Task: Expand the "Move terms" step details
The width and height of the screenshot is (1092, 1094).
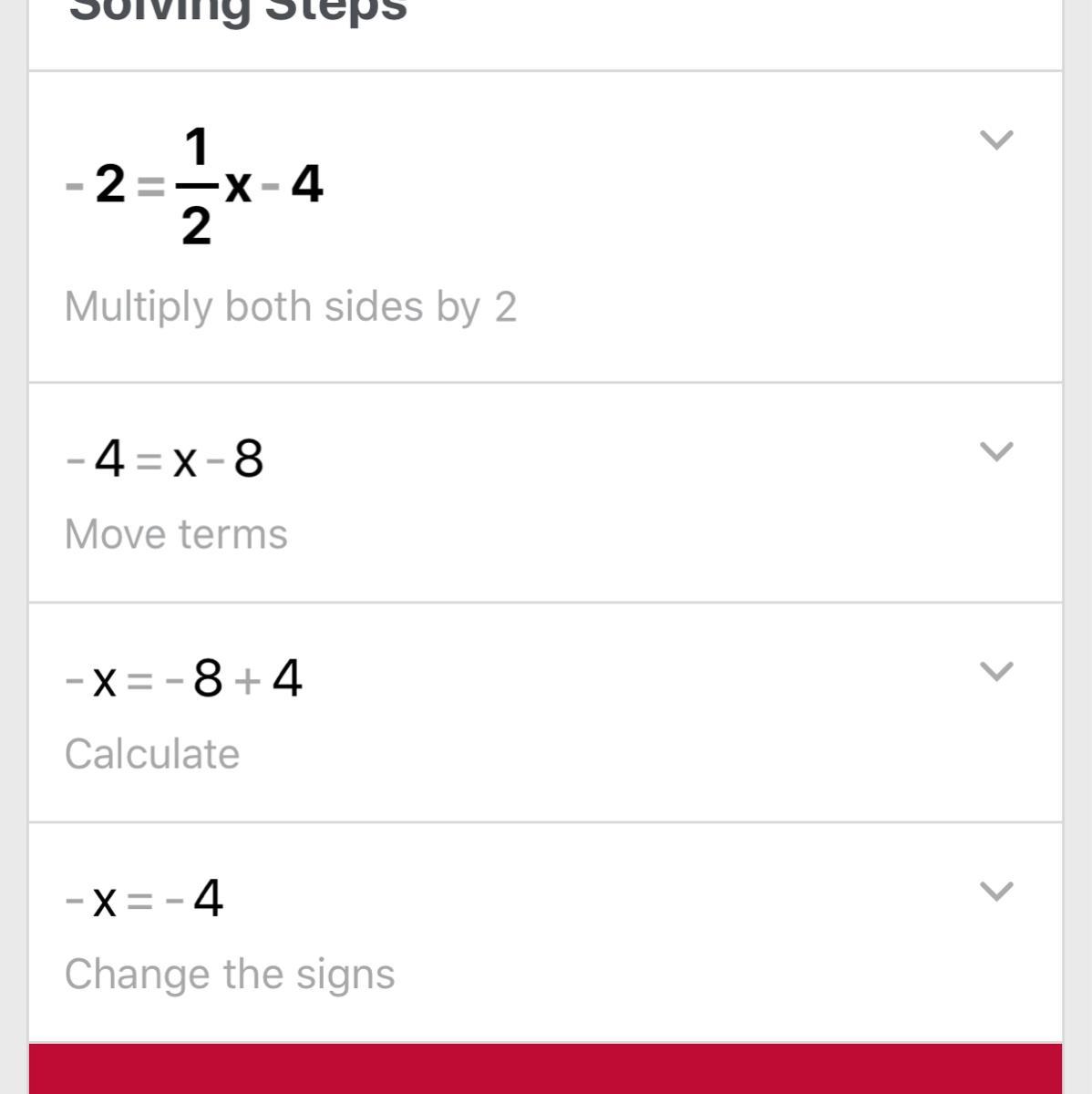Action: click(x=995, y=451)
